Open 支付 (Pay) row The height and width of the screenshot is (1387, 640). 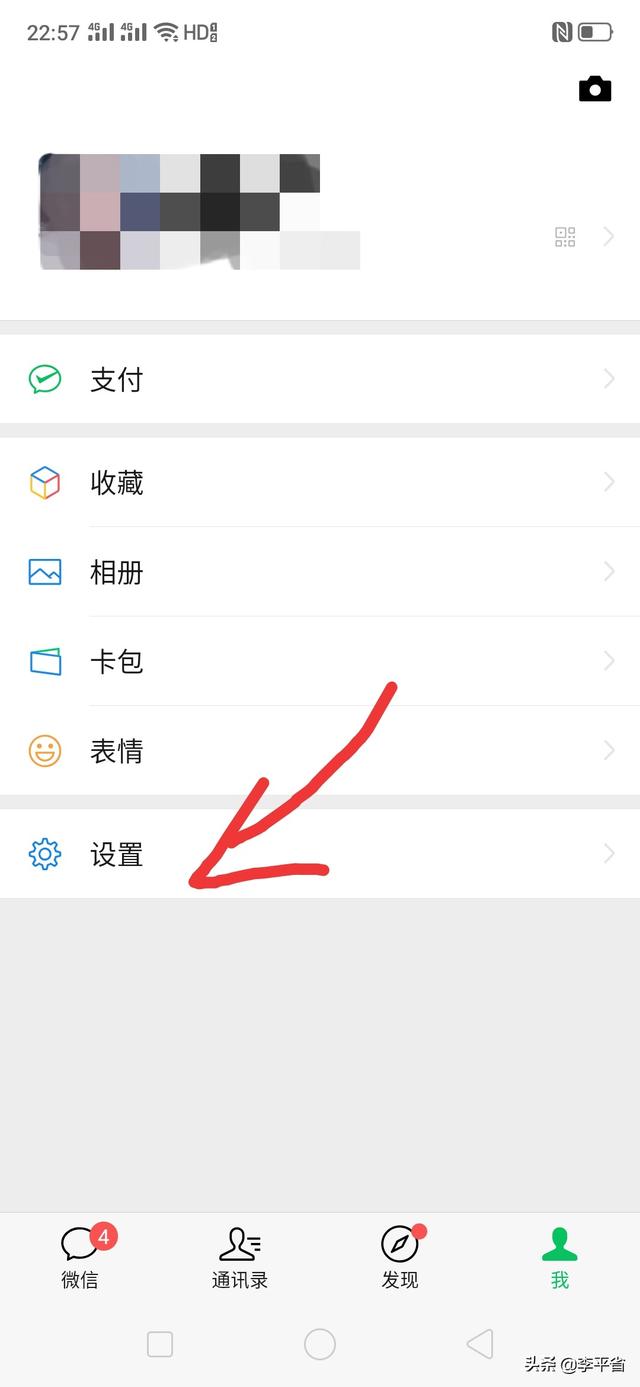coord(320,379)
